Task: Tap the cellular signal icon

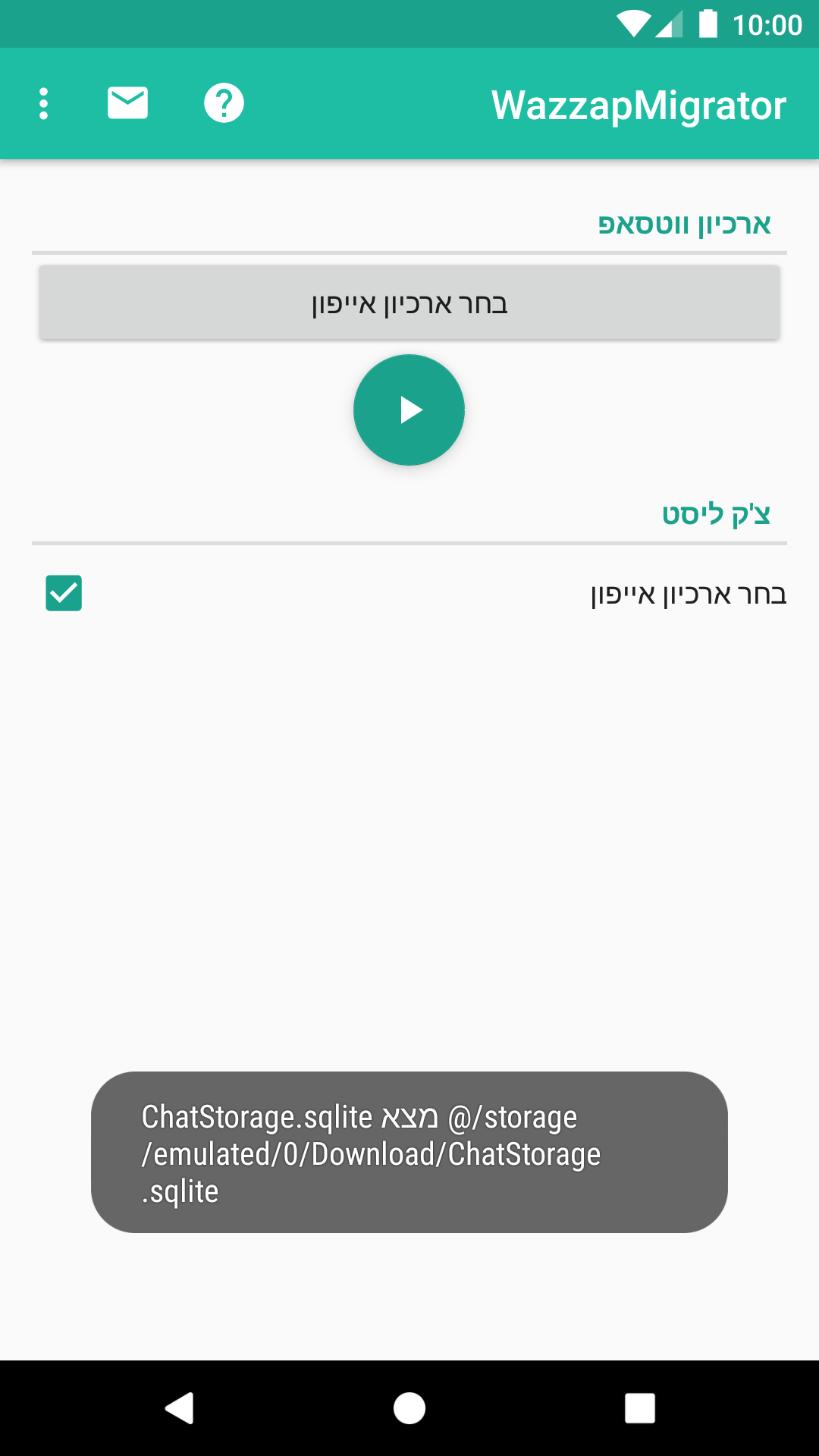Action: pos(670,24)
